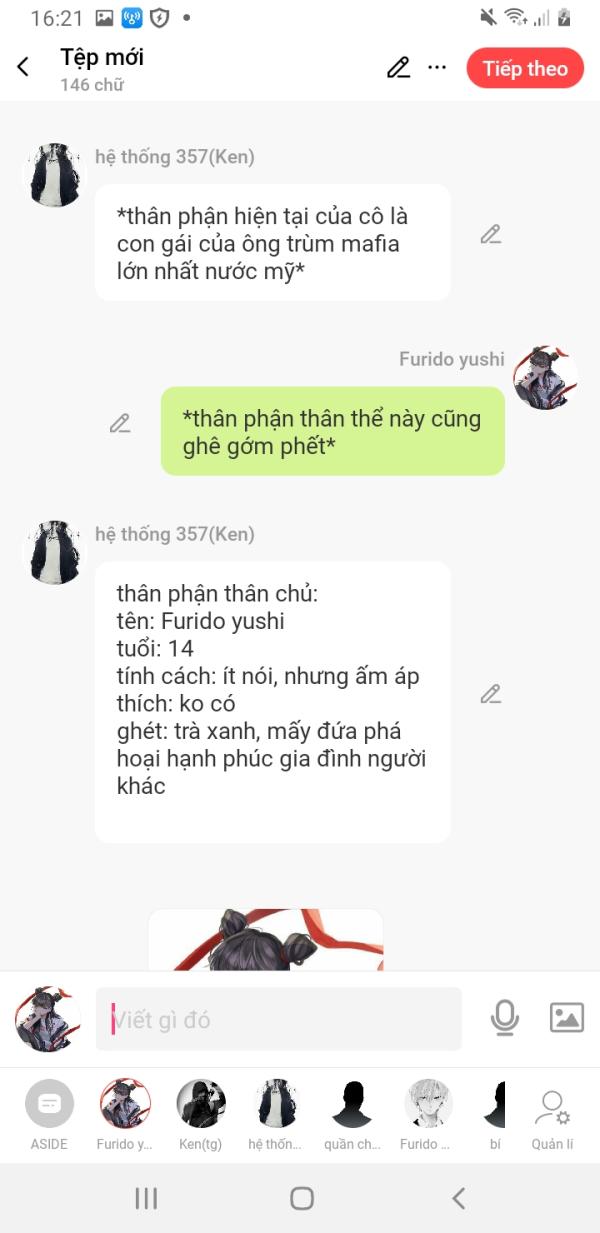Image resolution: width=600 pixels, height=1233 pixels.
Task: Edit the message about ông trùm mafia
Action: (490, 234)
